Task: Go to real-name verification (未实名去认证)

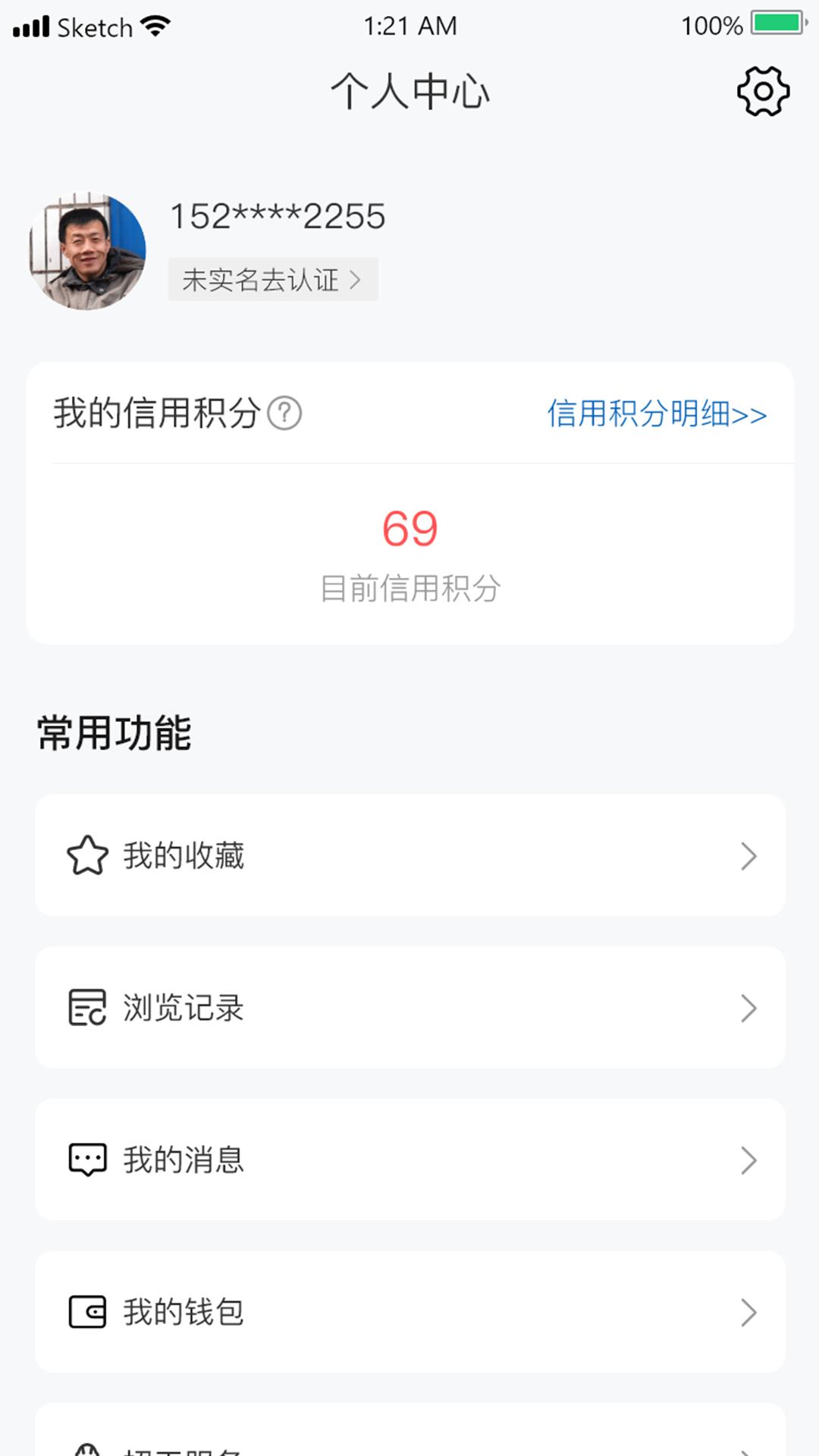Action: (x=273, y=280)
